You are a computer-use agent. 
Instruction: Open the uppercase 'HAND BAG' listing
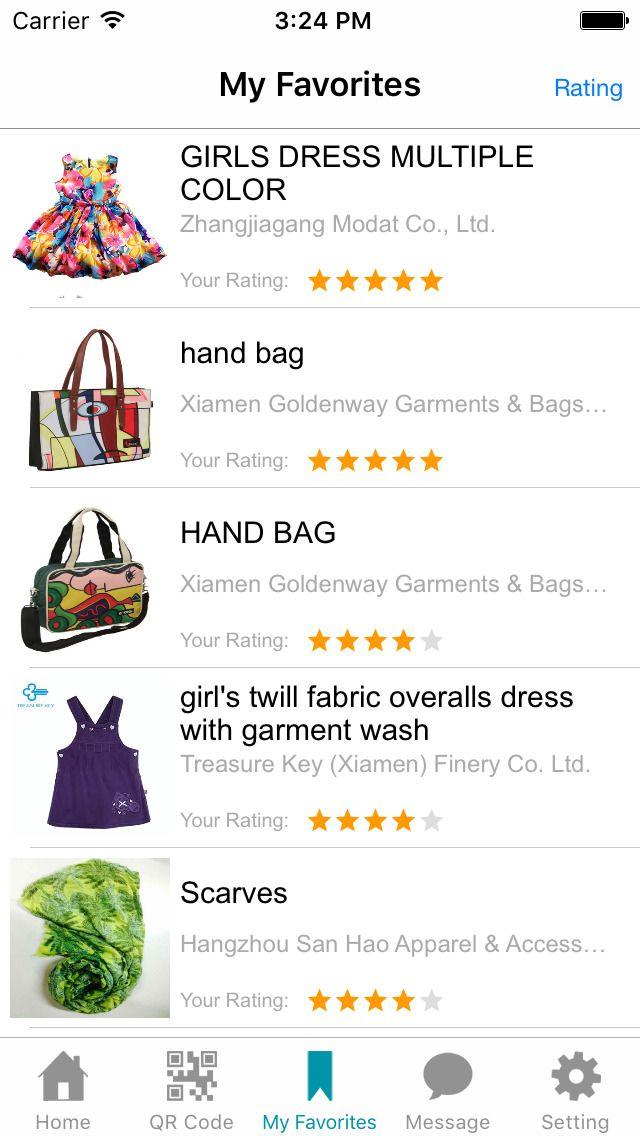258,533
